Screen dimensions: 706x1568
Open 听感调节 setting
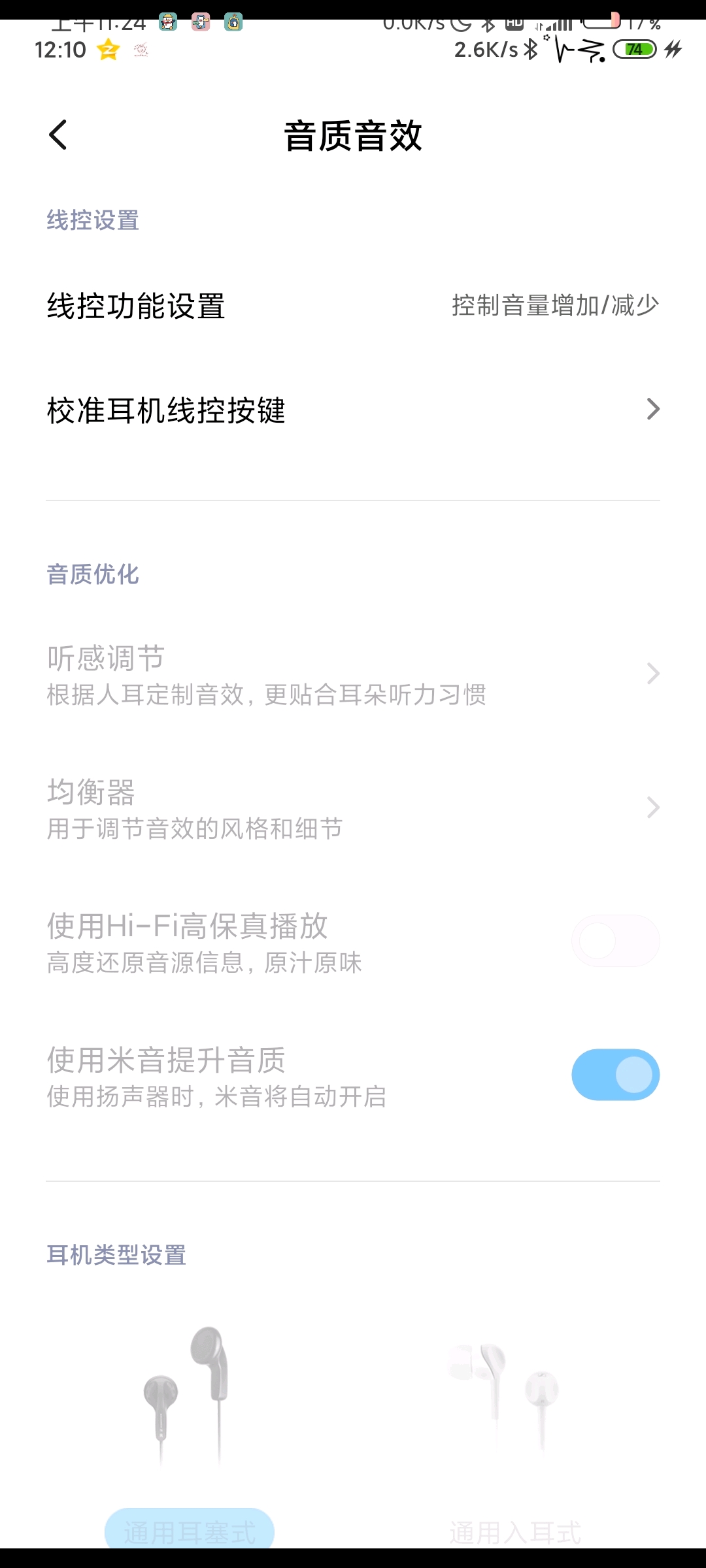click(353, 675)
